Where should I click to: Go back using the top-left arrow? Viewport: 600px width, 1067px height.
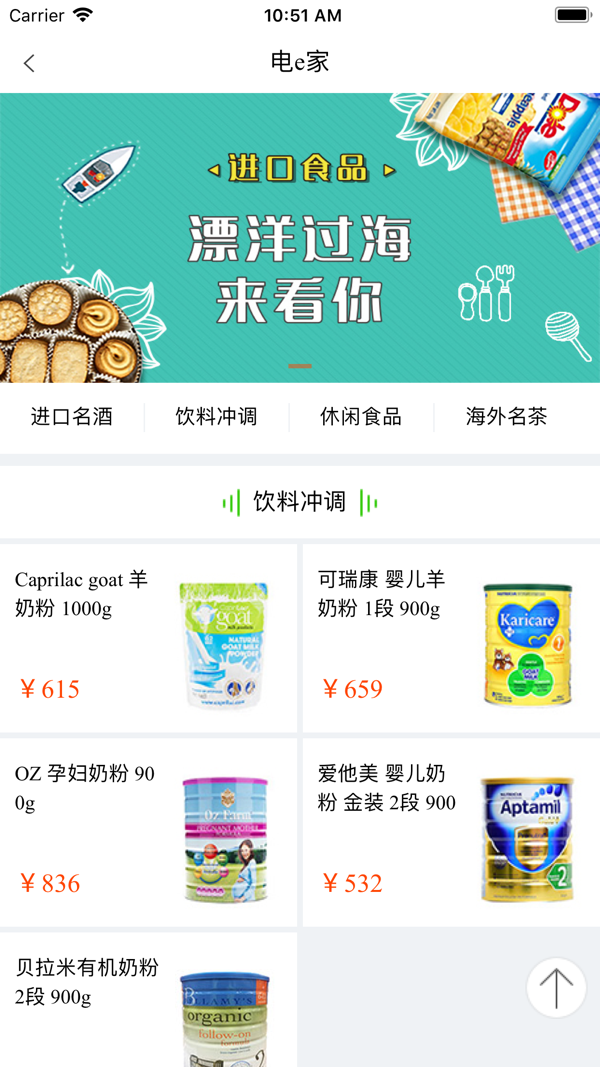point(29,63)
